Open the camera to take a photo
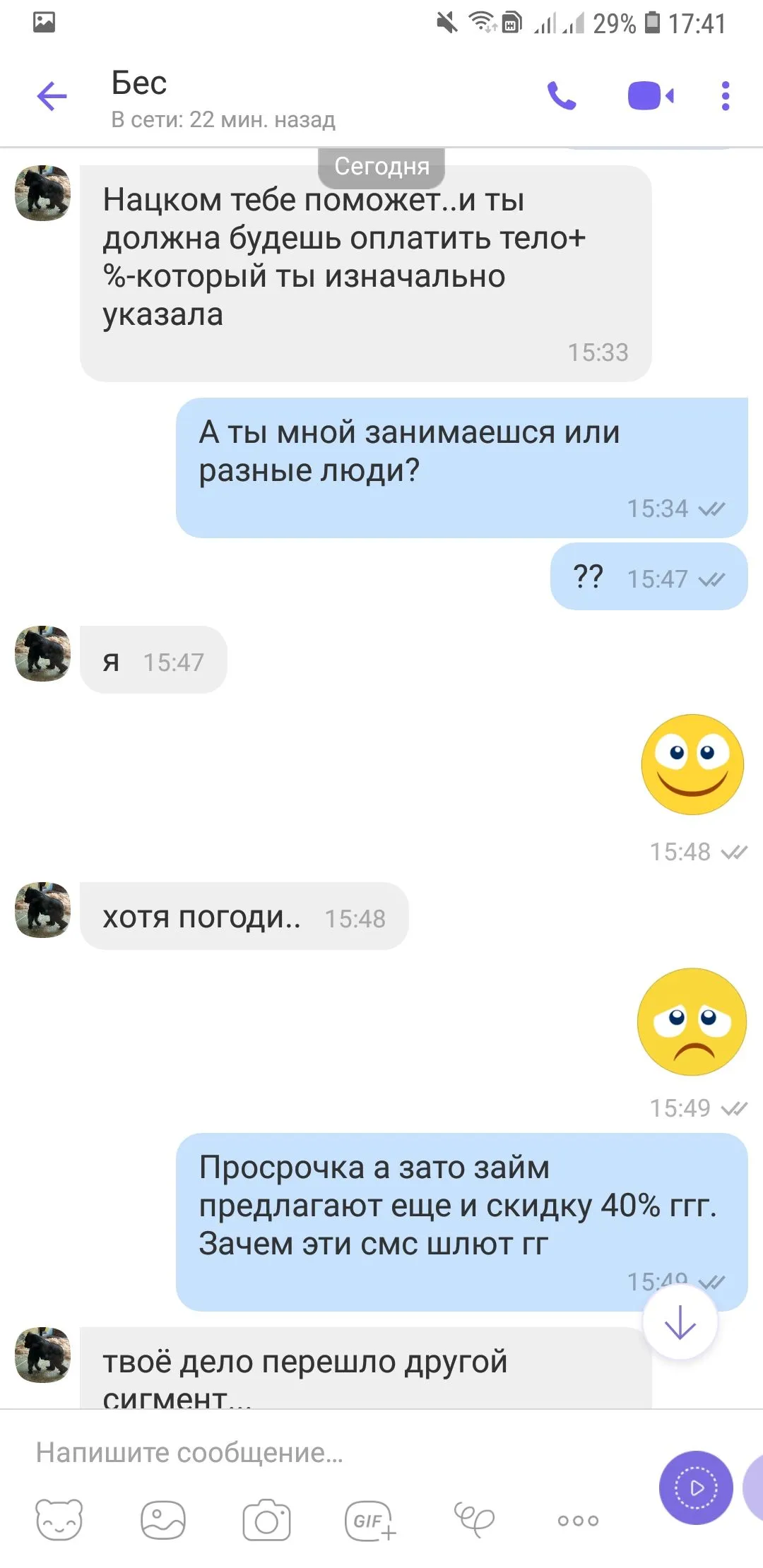The width and height of the screenshot is (763, 1568). pos(266,1520)
